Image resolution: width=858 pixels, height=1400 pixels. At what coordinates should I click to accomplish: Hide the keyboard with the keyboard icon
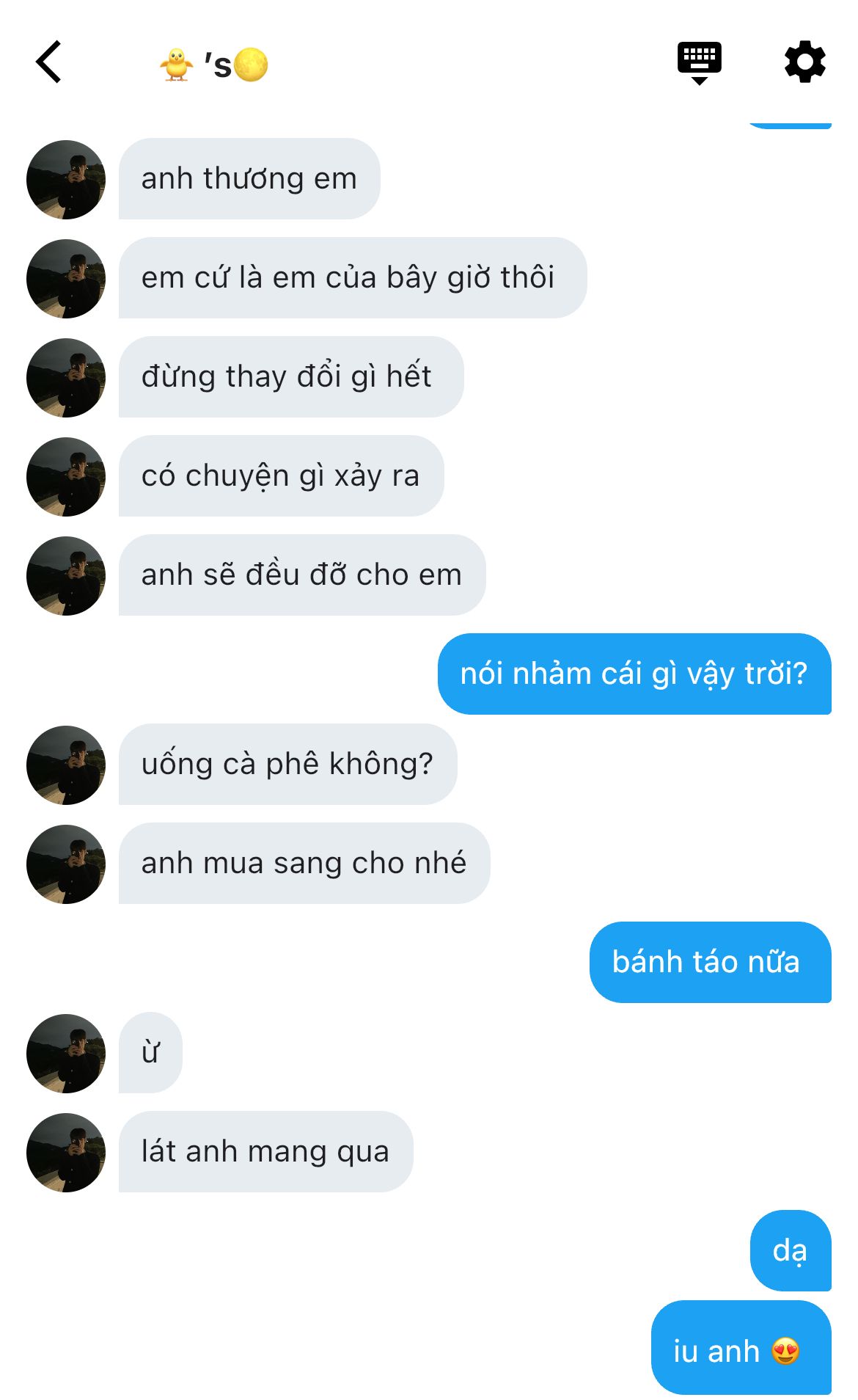tap(699, 62)
